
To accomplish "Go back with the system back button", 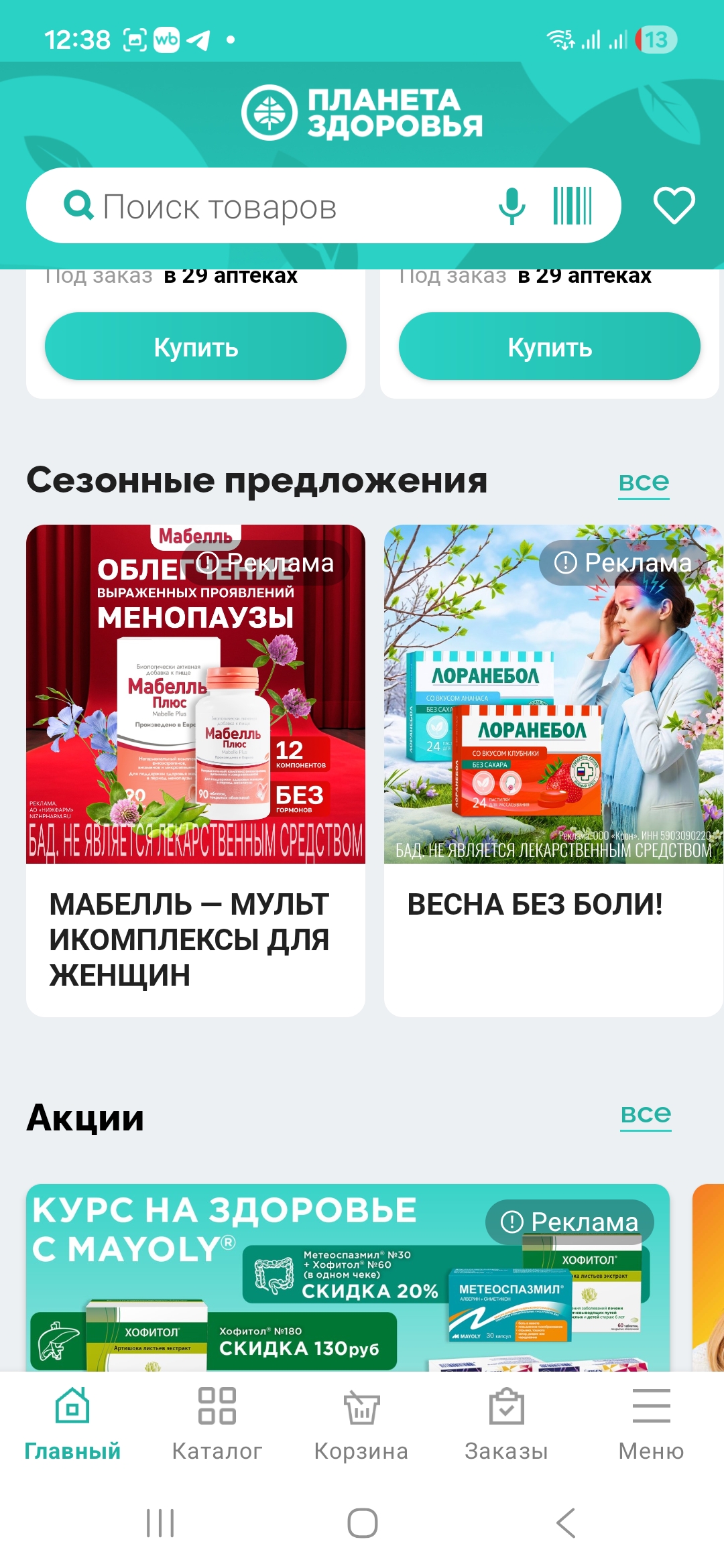I will [x=565, y=1523].
